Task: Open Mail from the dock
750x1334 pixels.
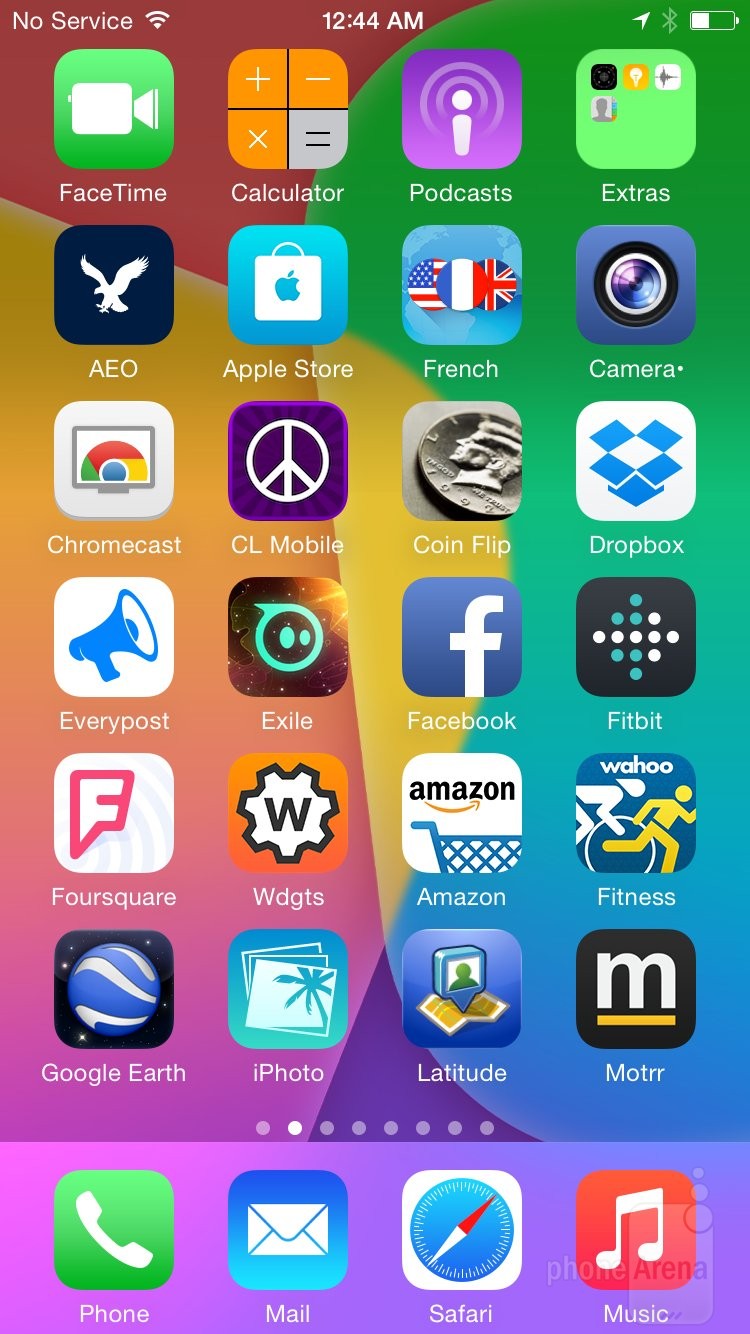Action: click(x=288, y=1230)
